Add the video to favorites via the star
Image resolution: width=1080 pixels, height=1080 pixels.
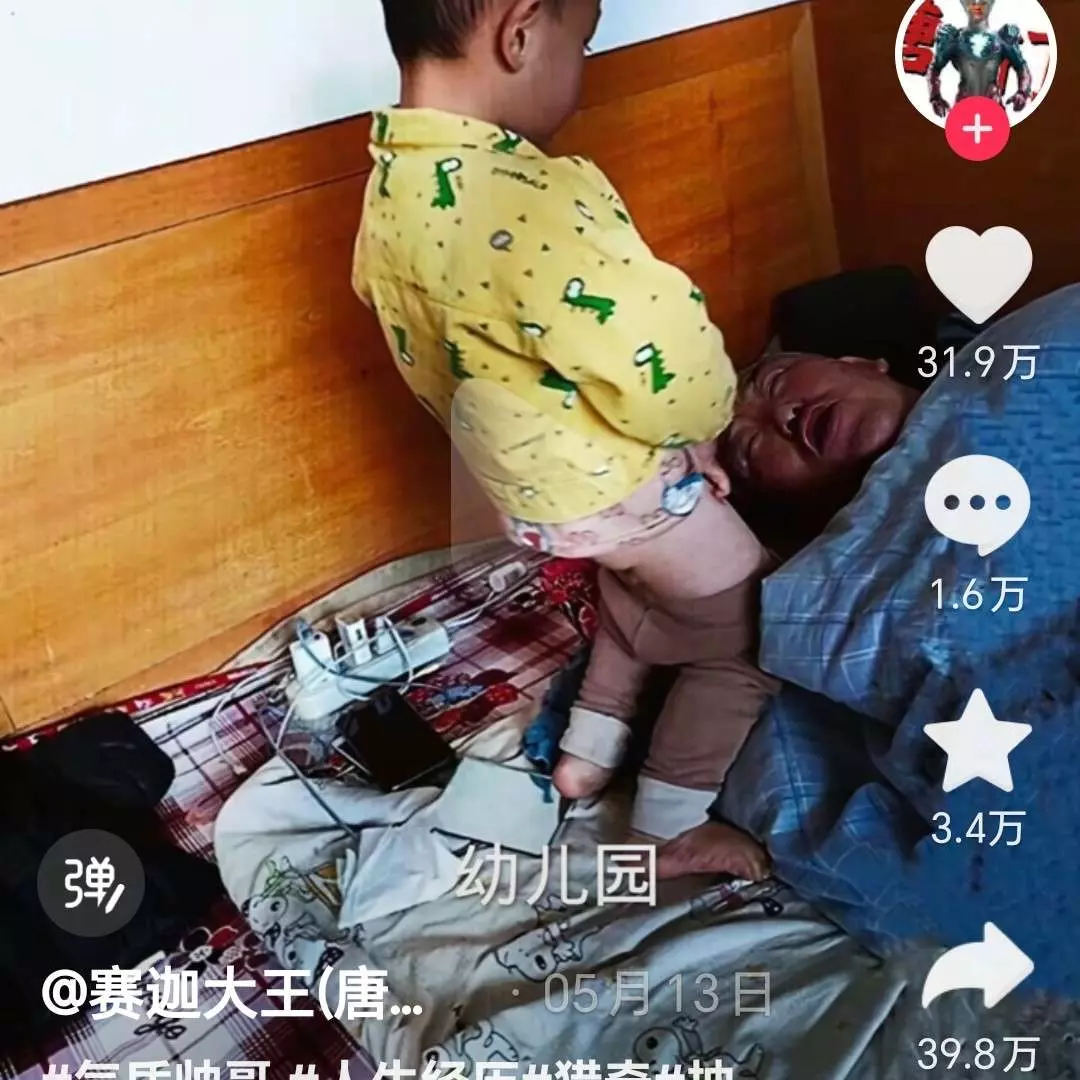pyautogui.click(x=977, y=738)
